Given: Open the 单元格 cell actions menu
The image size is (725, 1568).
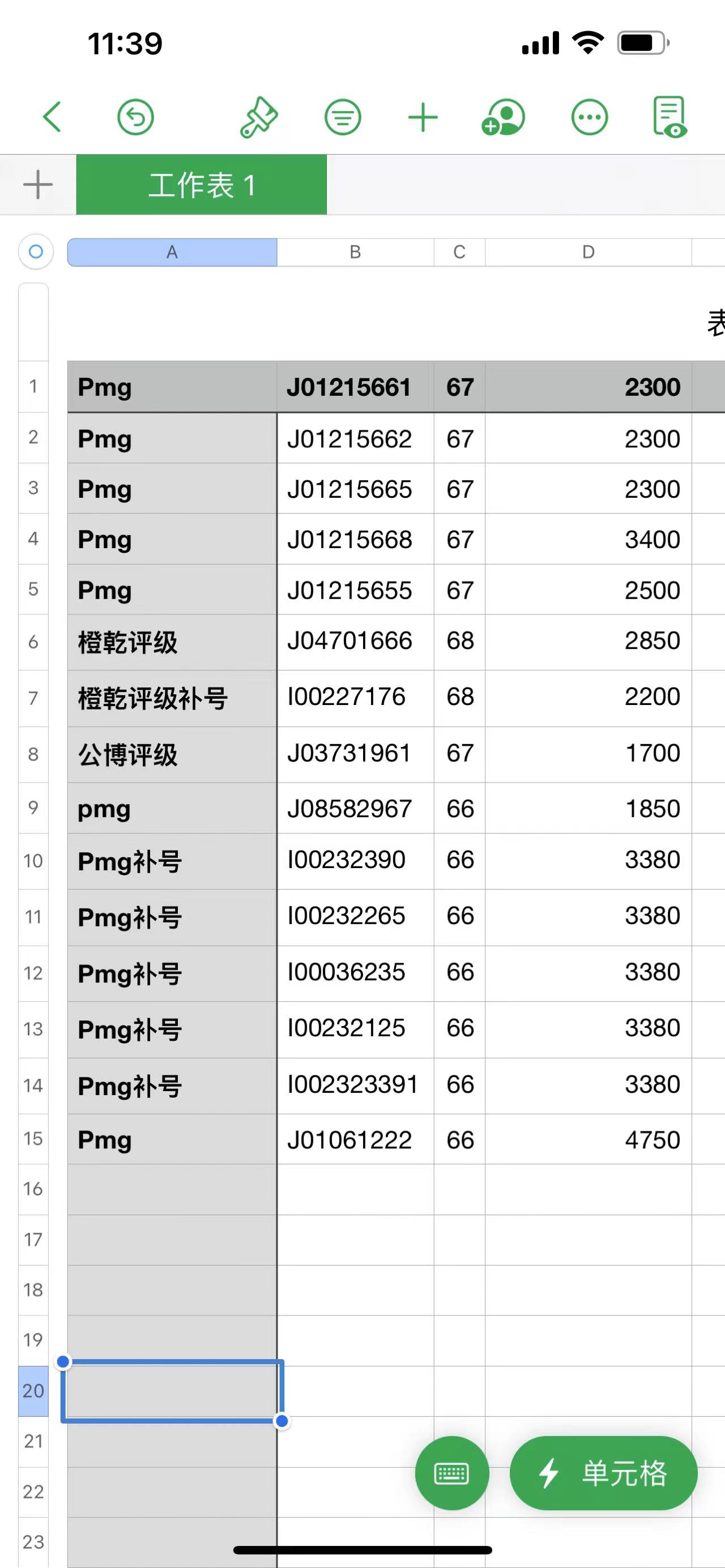Looking at the screenshot, I should tap(603, 1473).
